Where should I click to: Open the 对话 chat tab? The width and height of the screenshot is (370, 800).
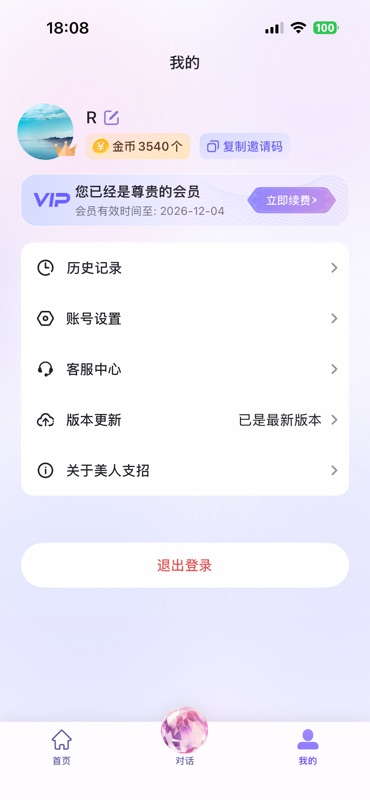pyautogui.click(x=184, y=737)
